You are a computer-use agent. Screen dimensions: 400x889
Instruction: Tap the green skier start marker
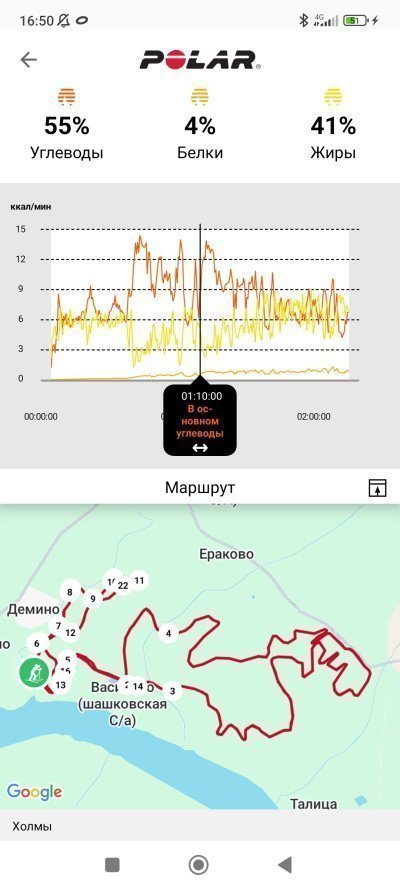[34, 672]
